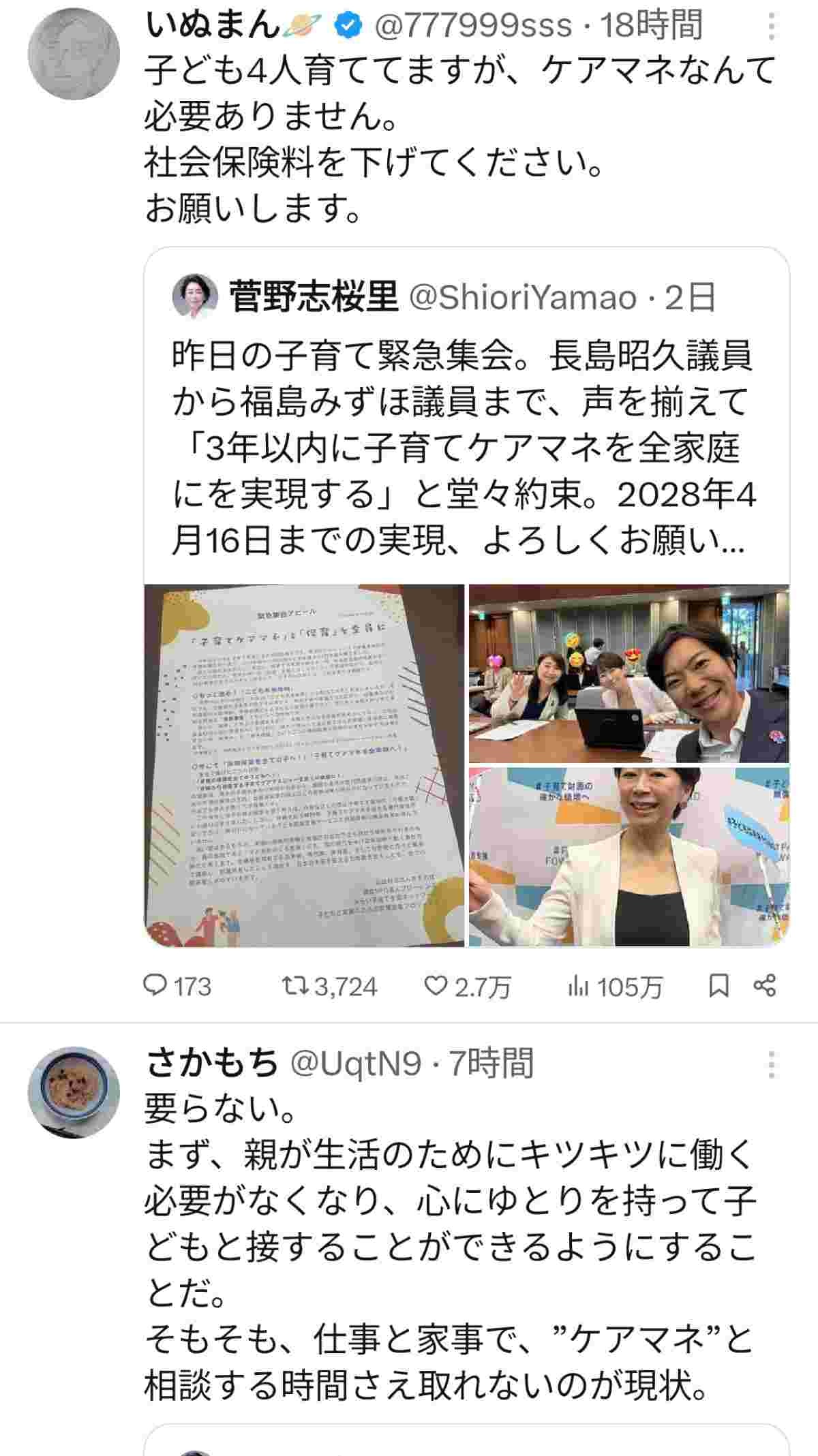
Task: Repost いぬまん's post with 3,724 reposts
Action: pyautogui.click(x=330, y=986)
